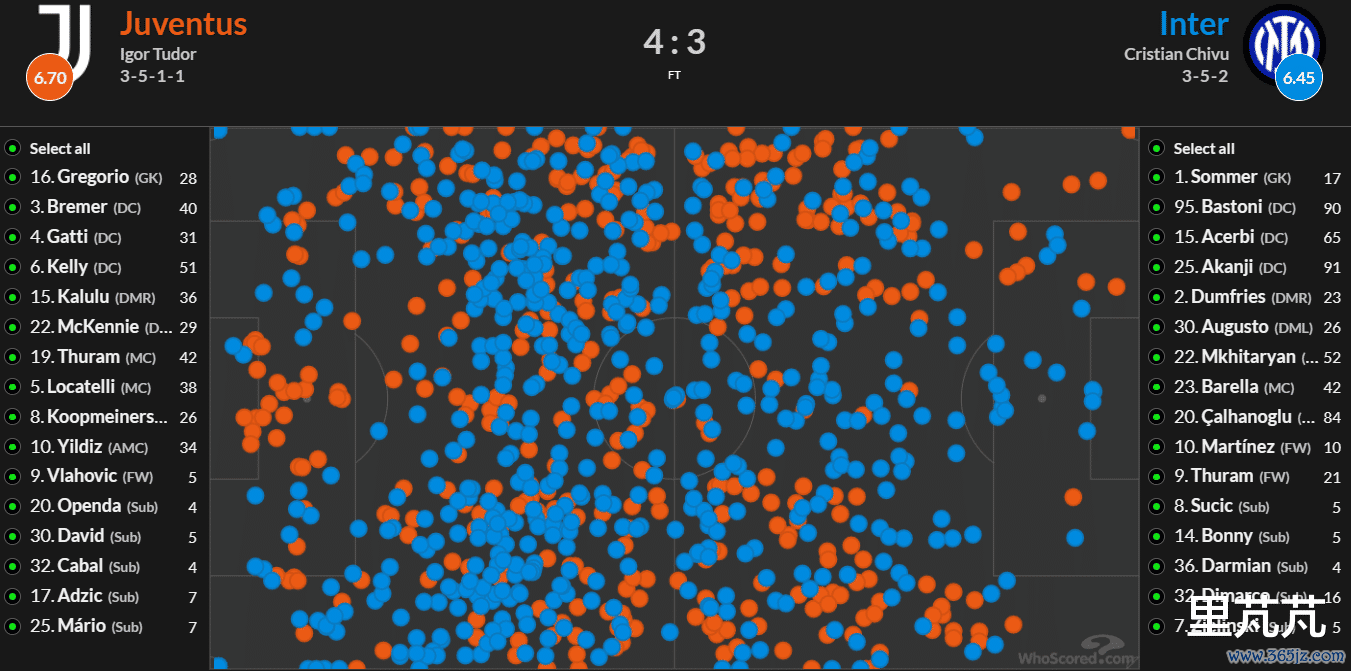Toggle Bastoni's touch markers
Screen dimensions: 1351x671
pos(1157,207)
